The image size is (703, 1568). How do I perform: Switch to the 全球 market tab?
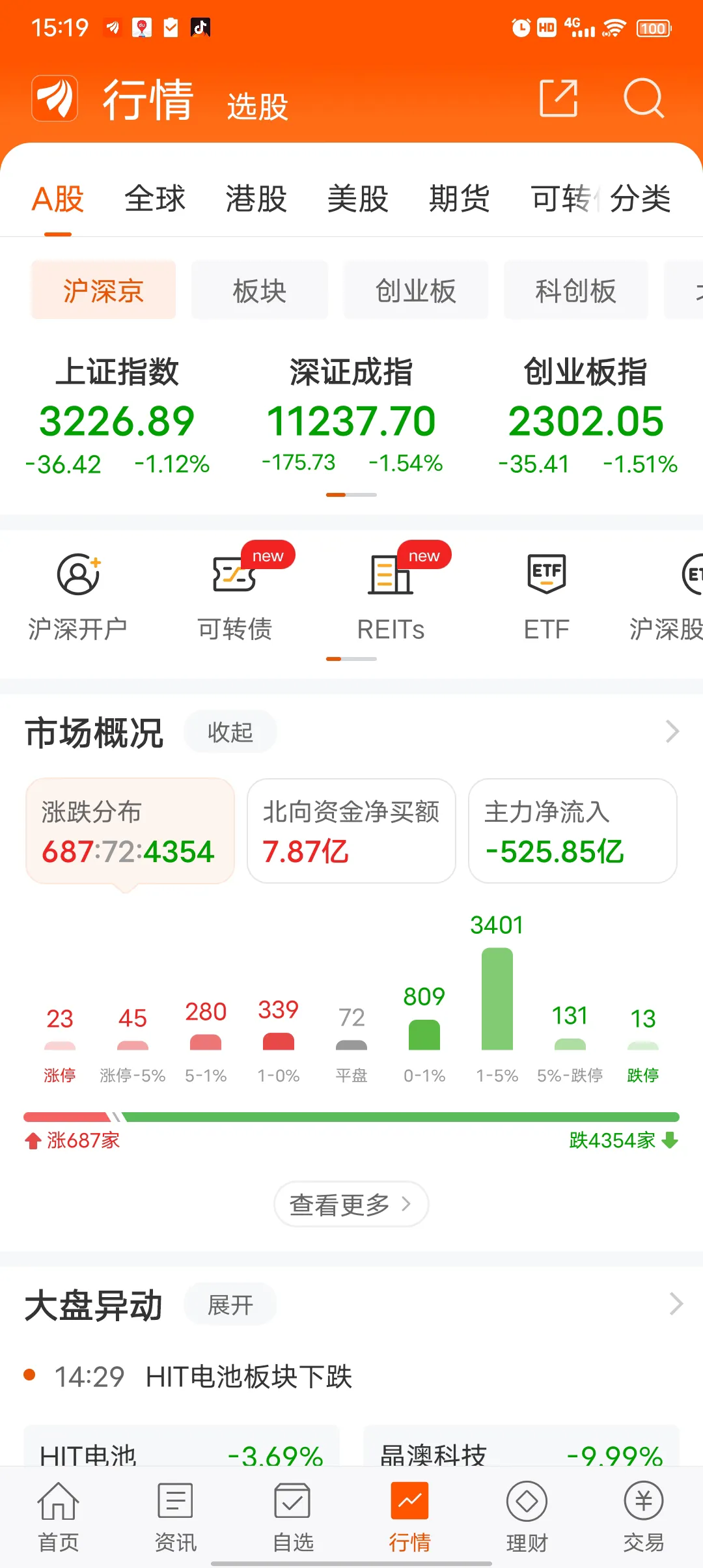pos(155,199)
